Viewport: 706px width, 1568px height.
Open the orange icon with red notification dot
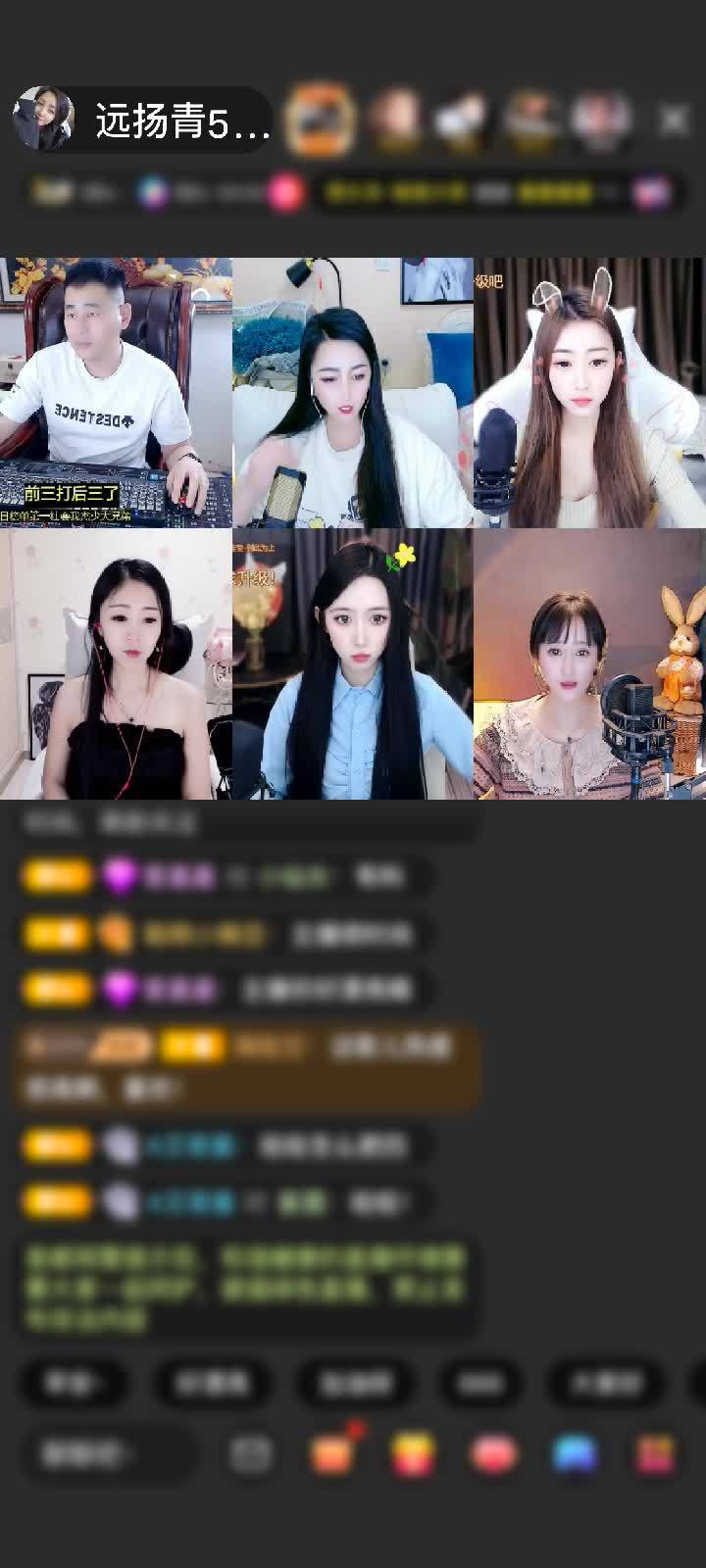click(x=333, y=1454)
